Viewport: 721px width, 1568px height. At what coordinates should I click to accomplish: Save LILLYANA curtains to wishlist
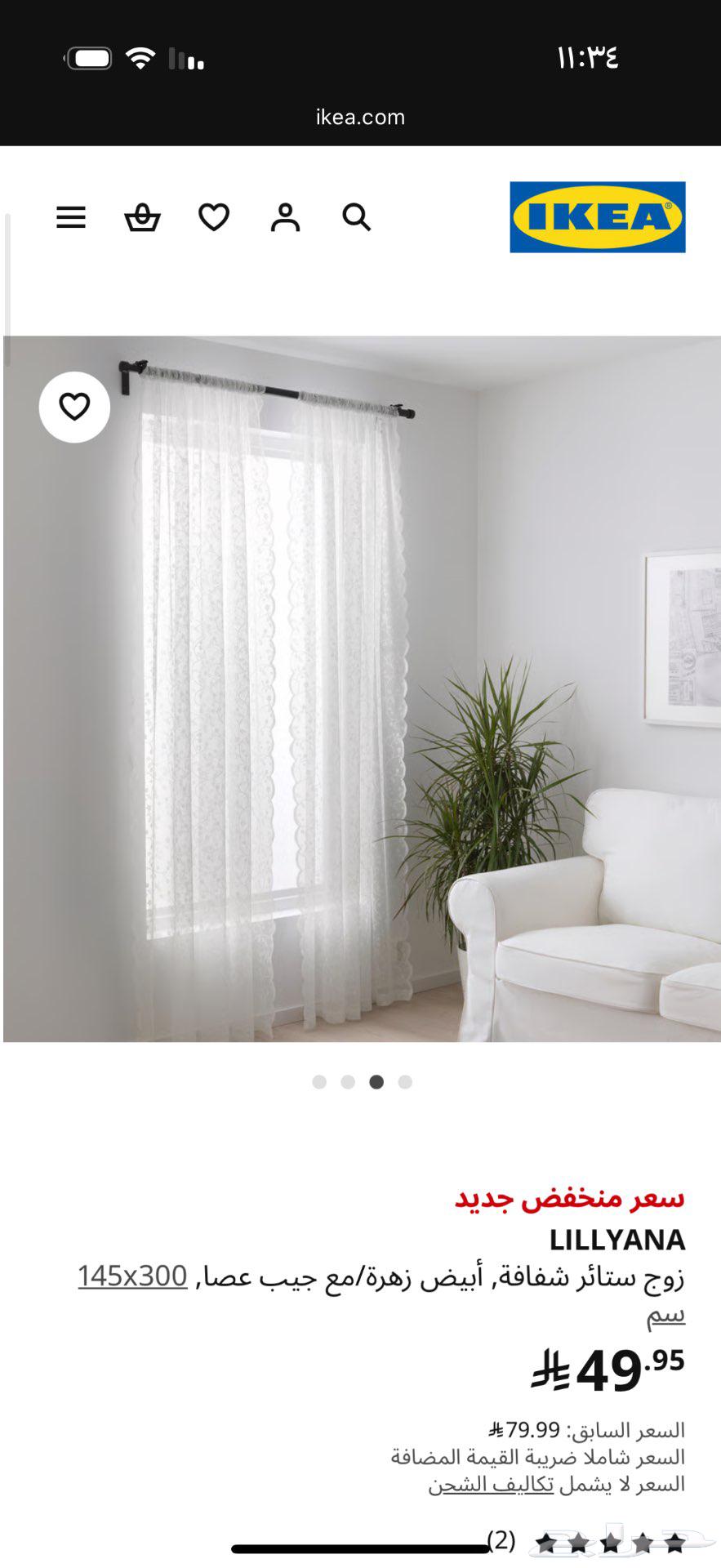click(x=74, y=407)
